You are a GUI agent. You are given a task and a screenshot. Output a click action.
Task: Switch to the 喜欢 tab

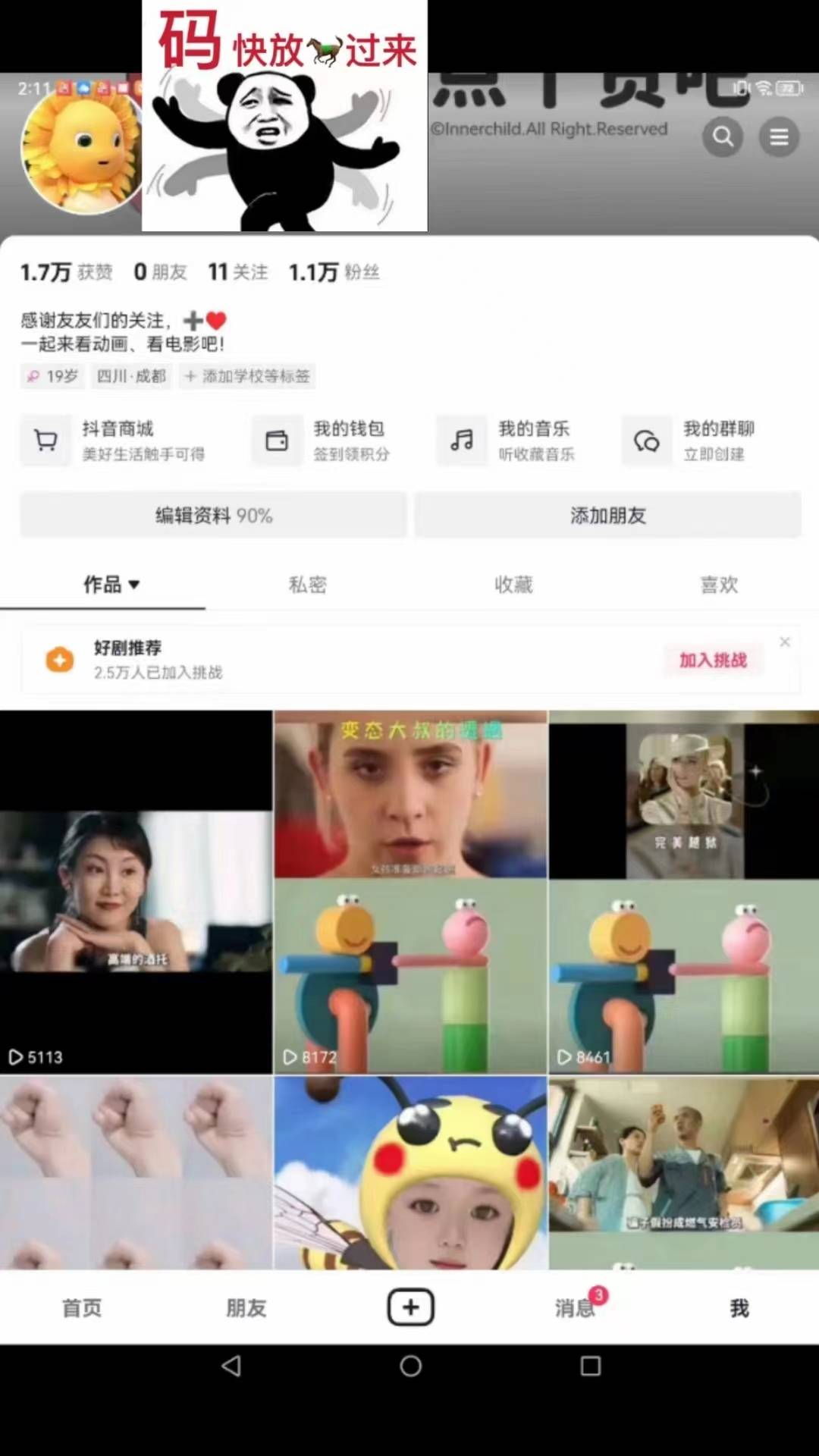point(719,585)
